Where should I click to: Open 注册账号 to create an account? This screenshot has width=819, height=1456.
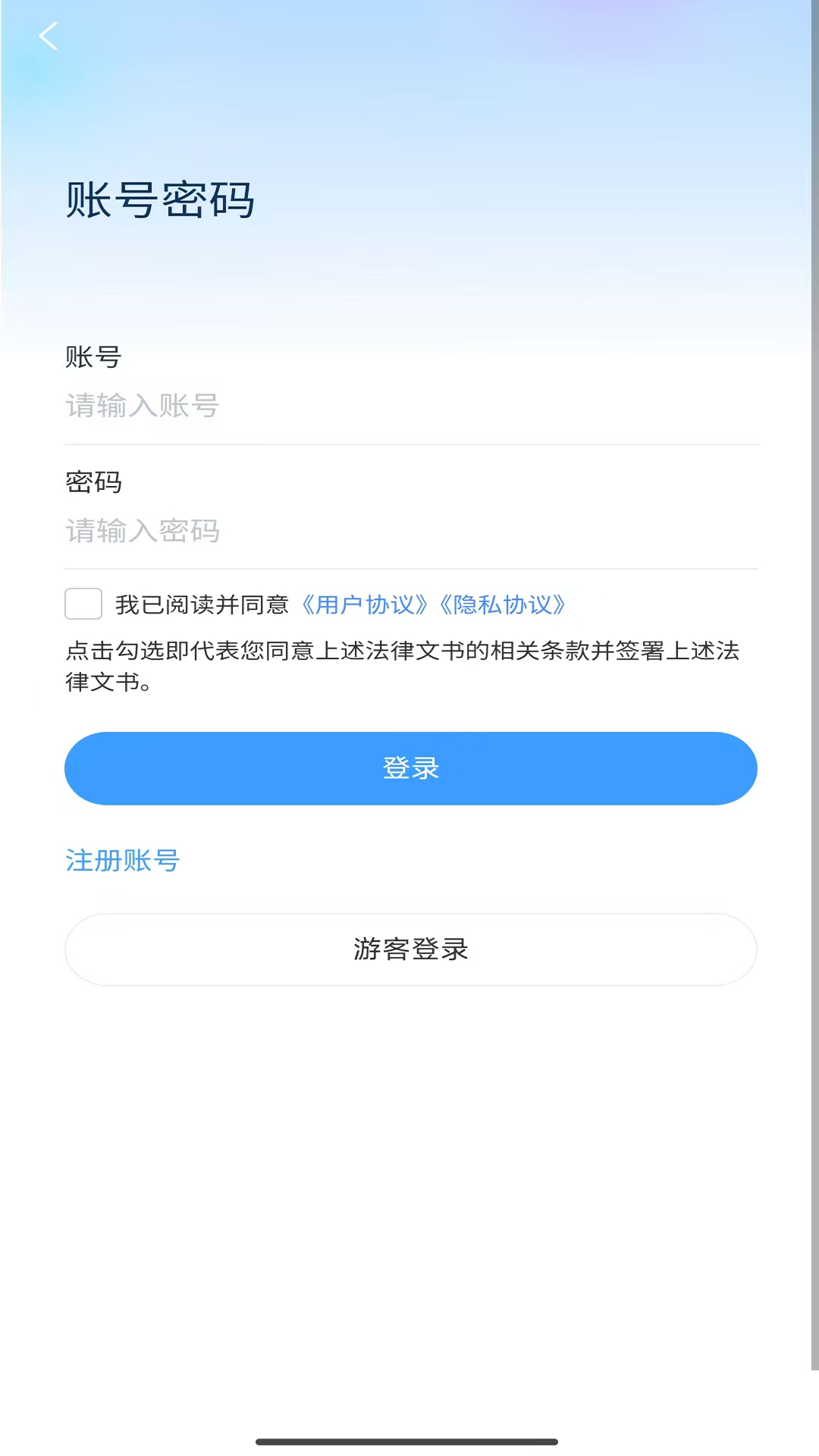pyautogui.click(x=122, y=861)
